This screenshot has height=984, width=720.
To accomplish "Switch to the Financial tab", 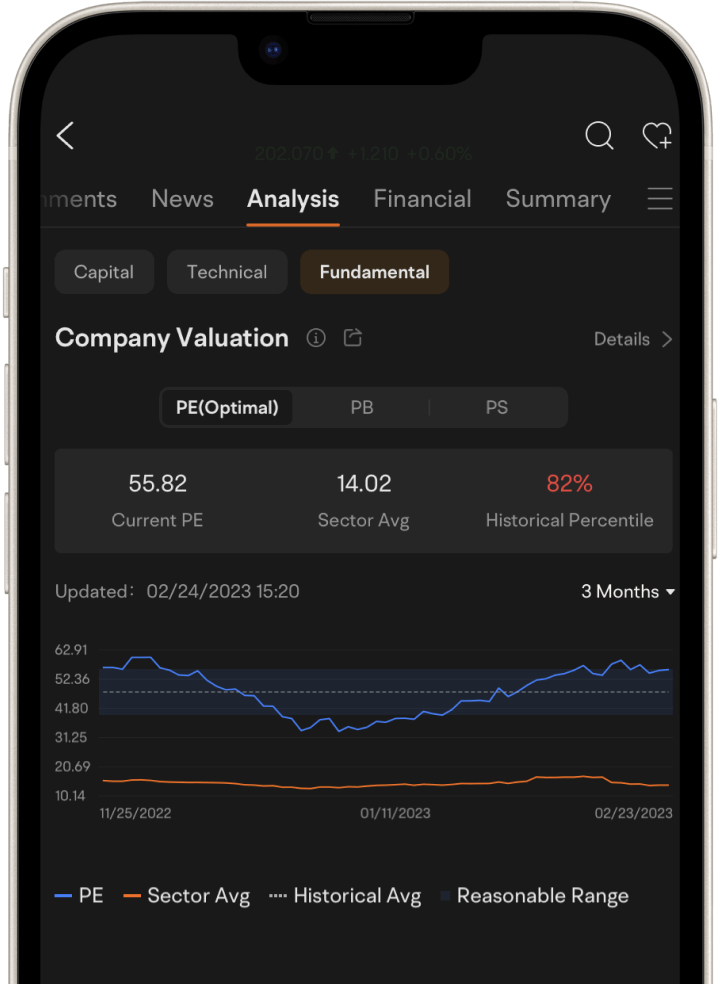I will [422, 199].
